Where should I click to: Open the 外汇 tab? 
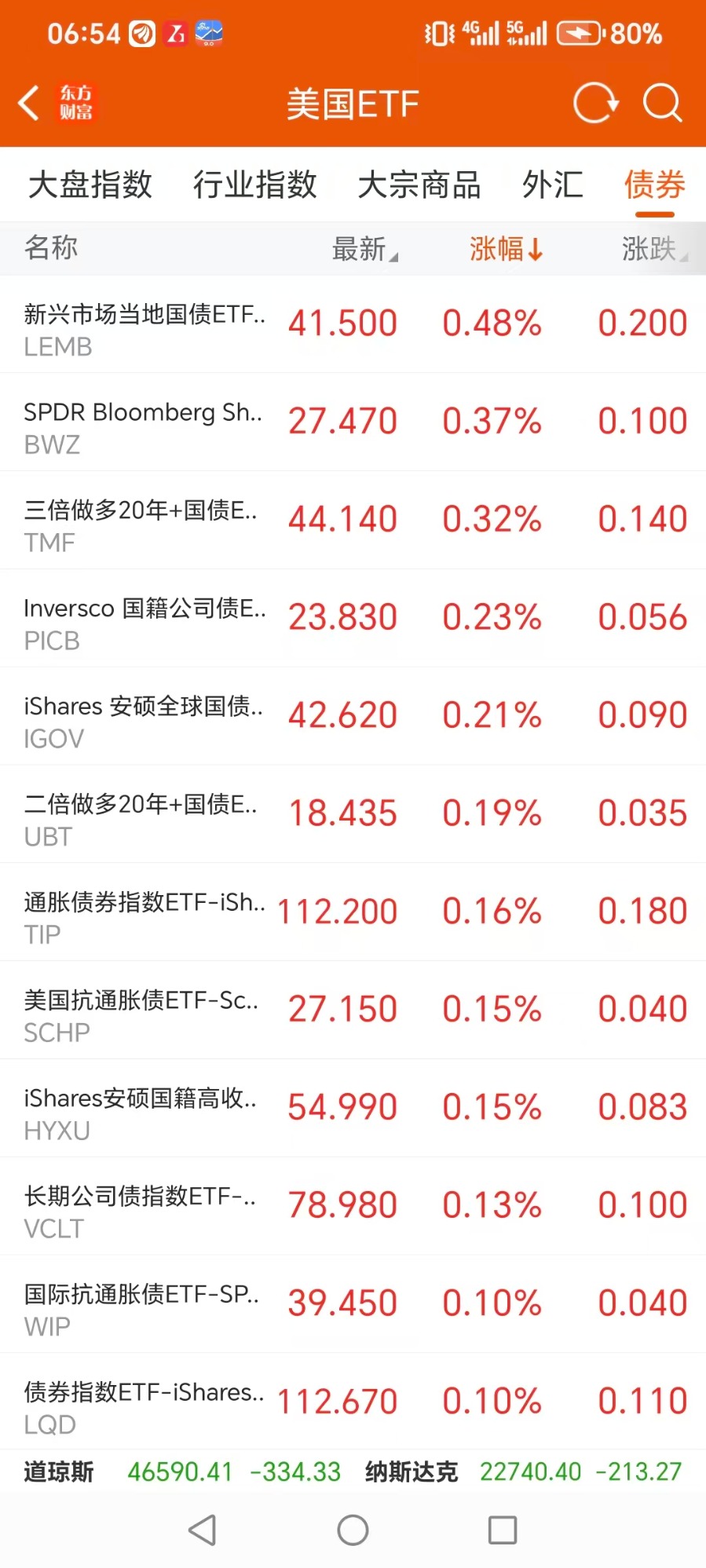coord(553,185)
